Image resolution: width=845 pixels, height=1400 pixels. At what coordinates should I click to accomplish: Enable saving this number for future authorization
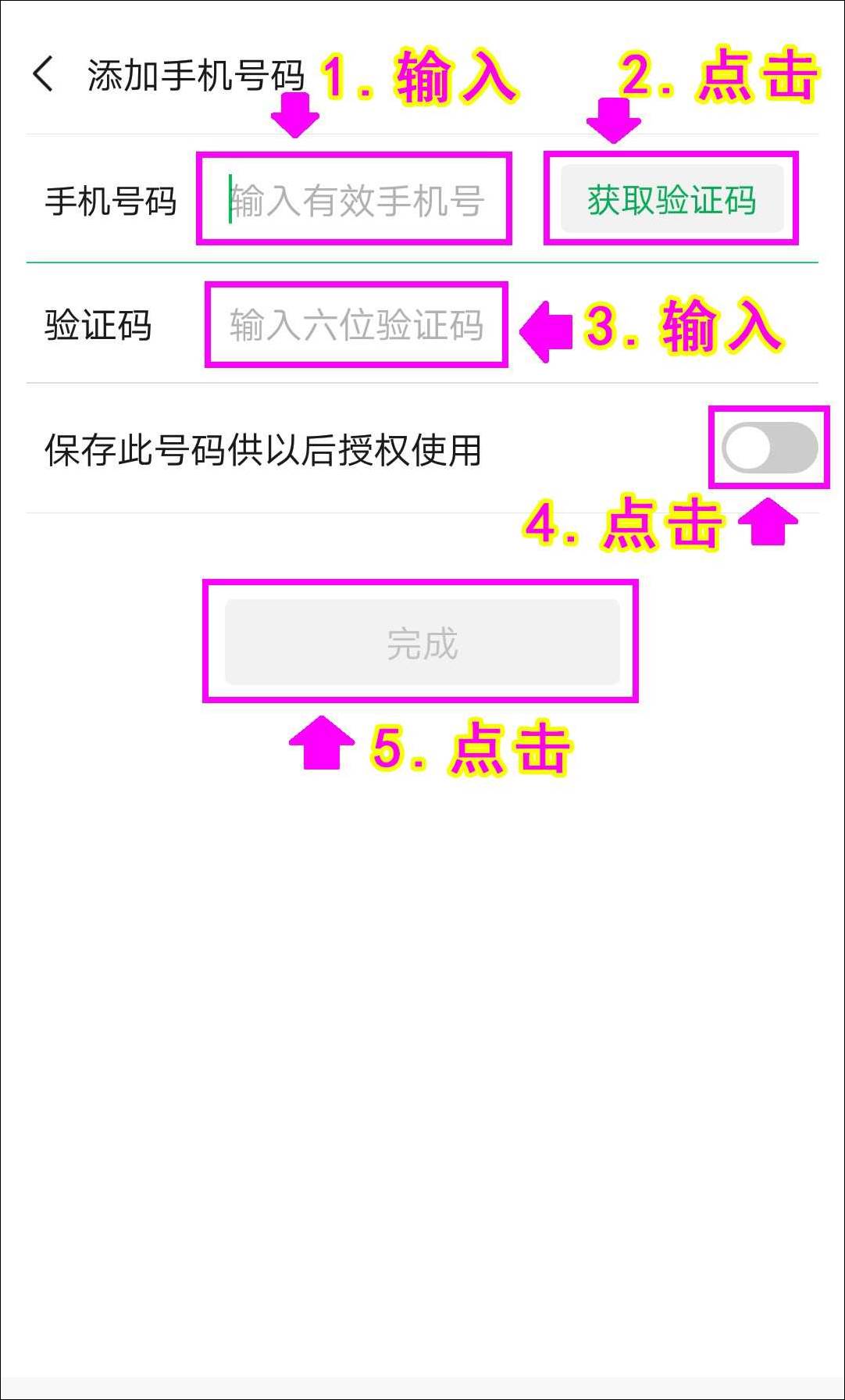(x=769, y=448)
